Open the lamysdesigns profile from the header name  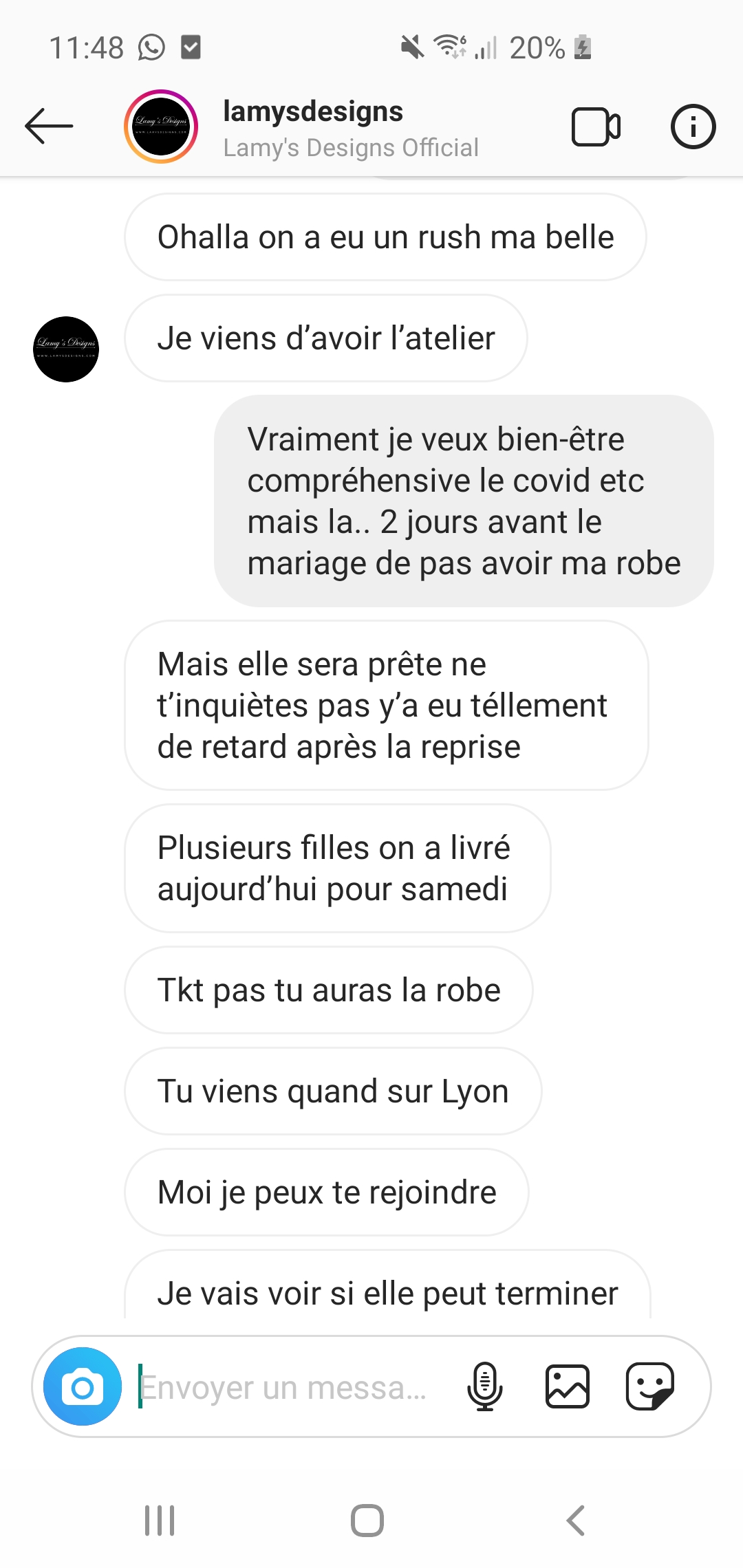tap(313, 112)
